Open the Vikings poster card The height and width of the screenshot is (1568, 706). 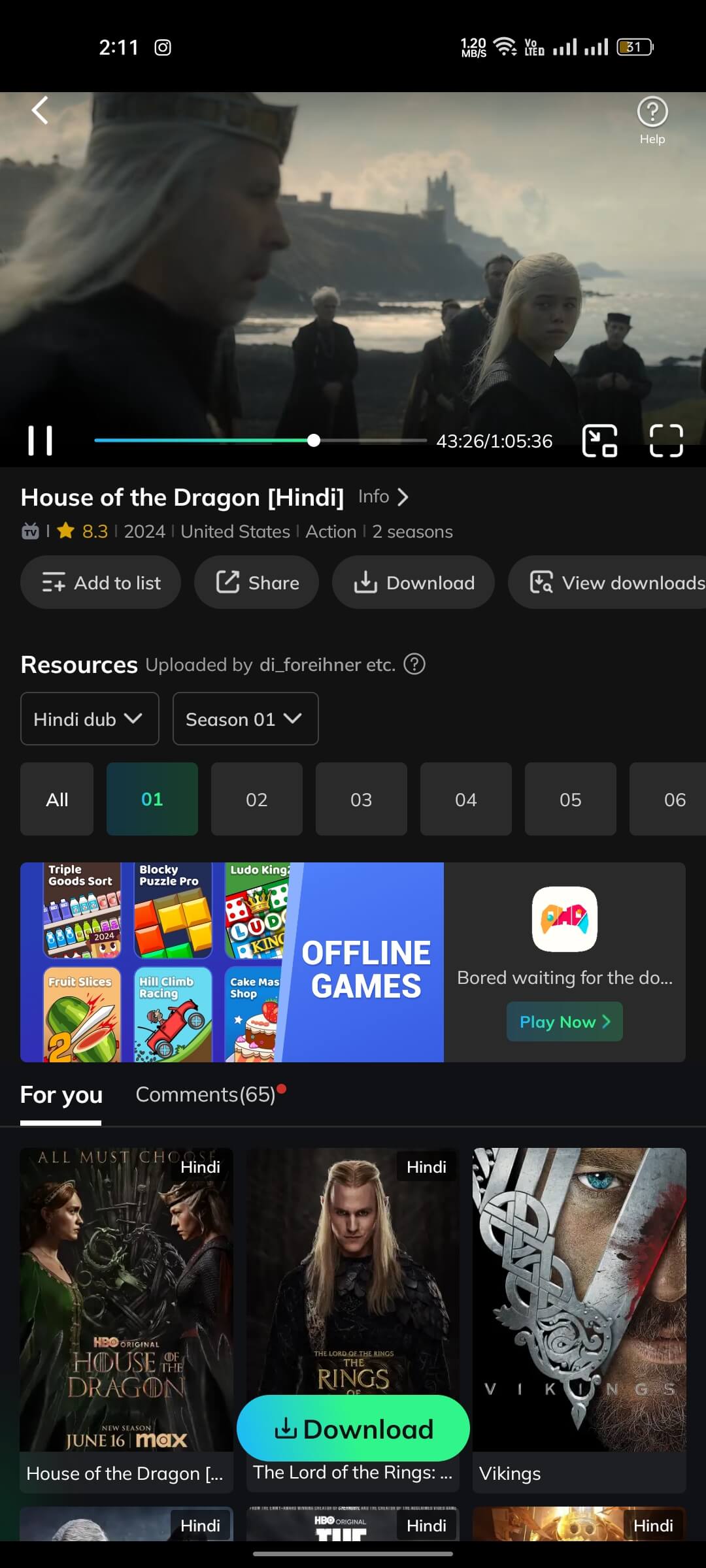(x=579, y=1320)
